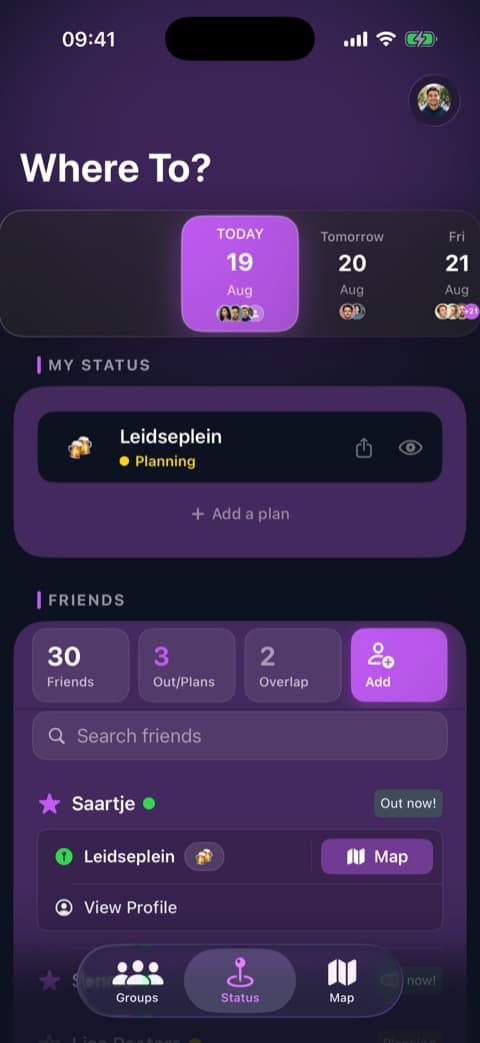Filter by 3 Out/Plans

[x=187, y=665]
